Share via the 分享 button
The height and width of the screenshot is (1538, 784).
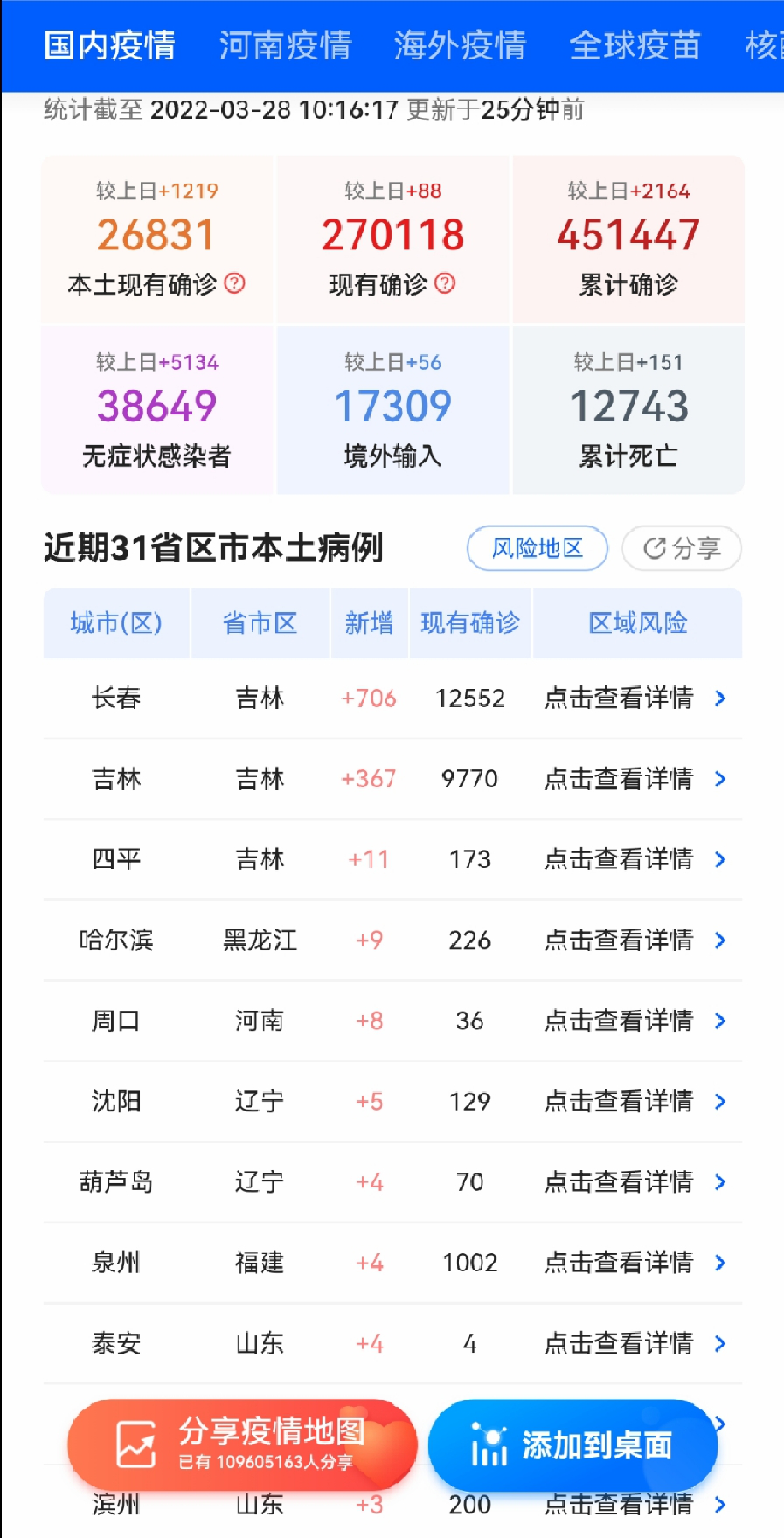coord(682,548)
